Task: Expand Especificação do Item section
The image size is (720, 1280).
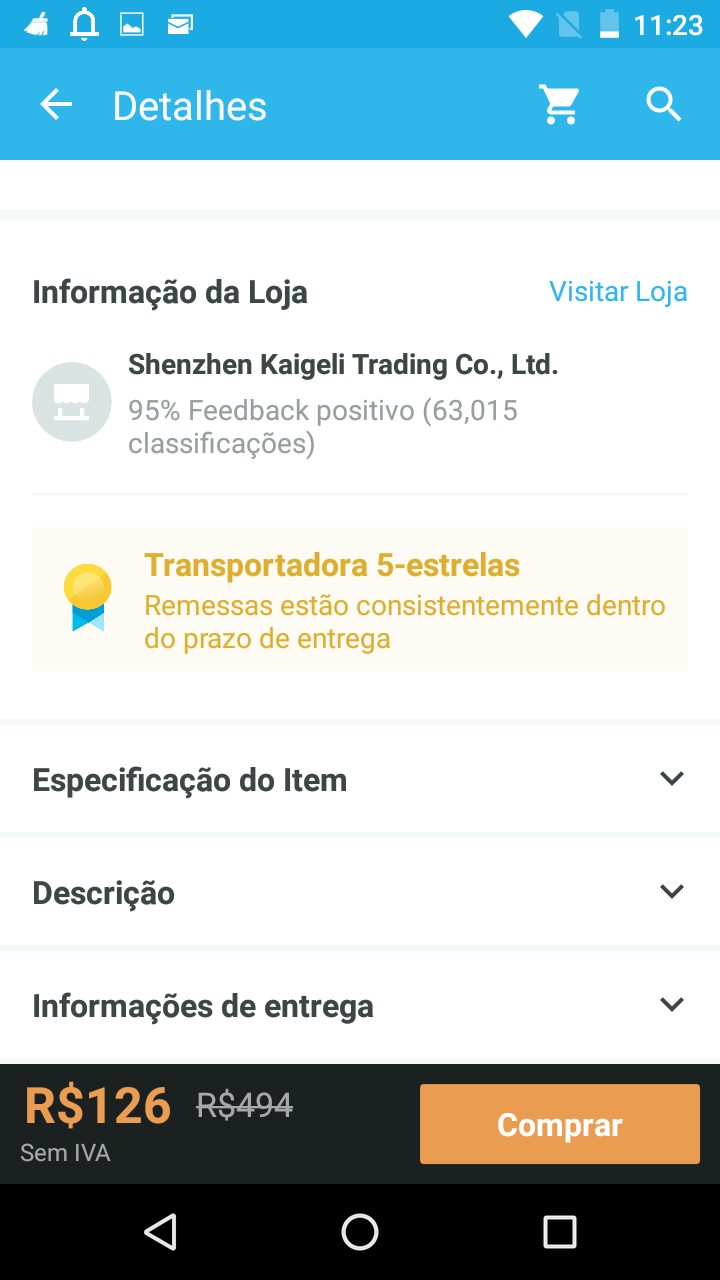Action: coord(360,779)
